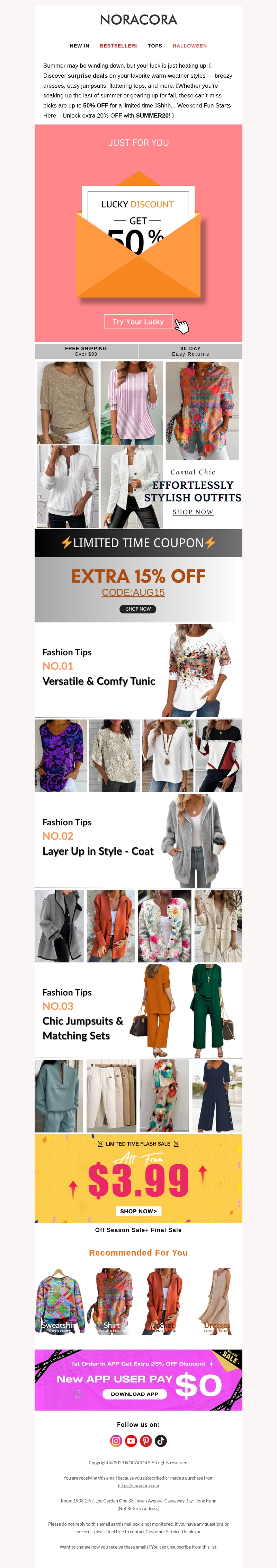277x1568 pixels.
Task: Go to the TOPS category
Action: click(155, 46)
